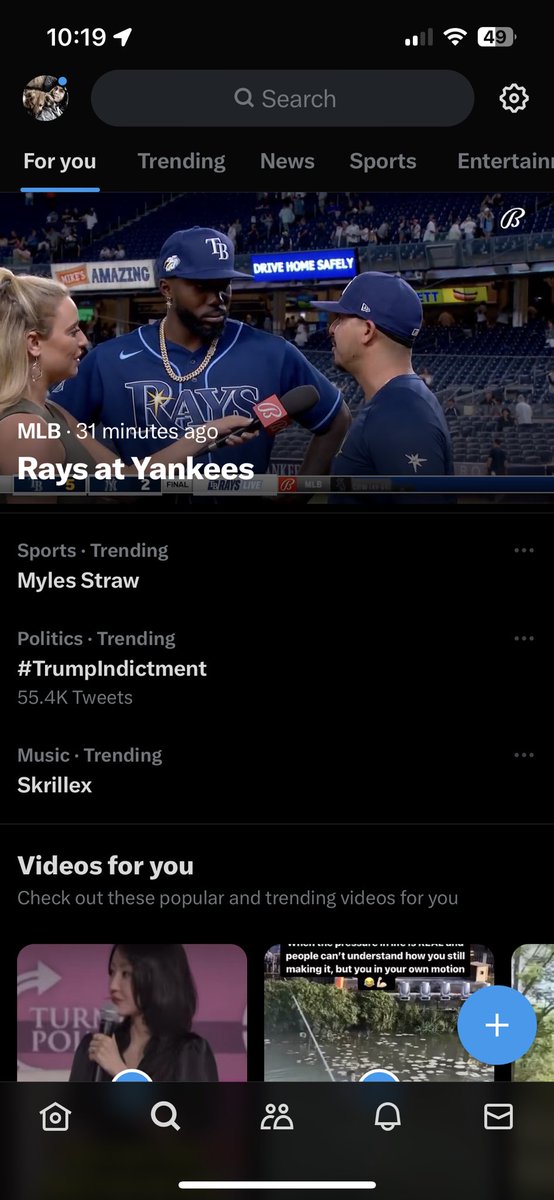
Task: Open the notifications bell
Action: tap(387, 1116)
